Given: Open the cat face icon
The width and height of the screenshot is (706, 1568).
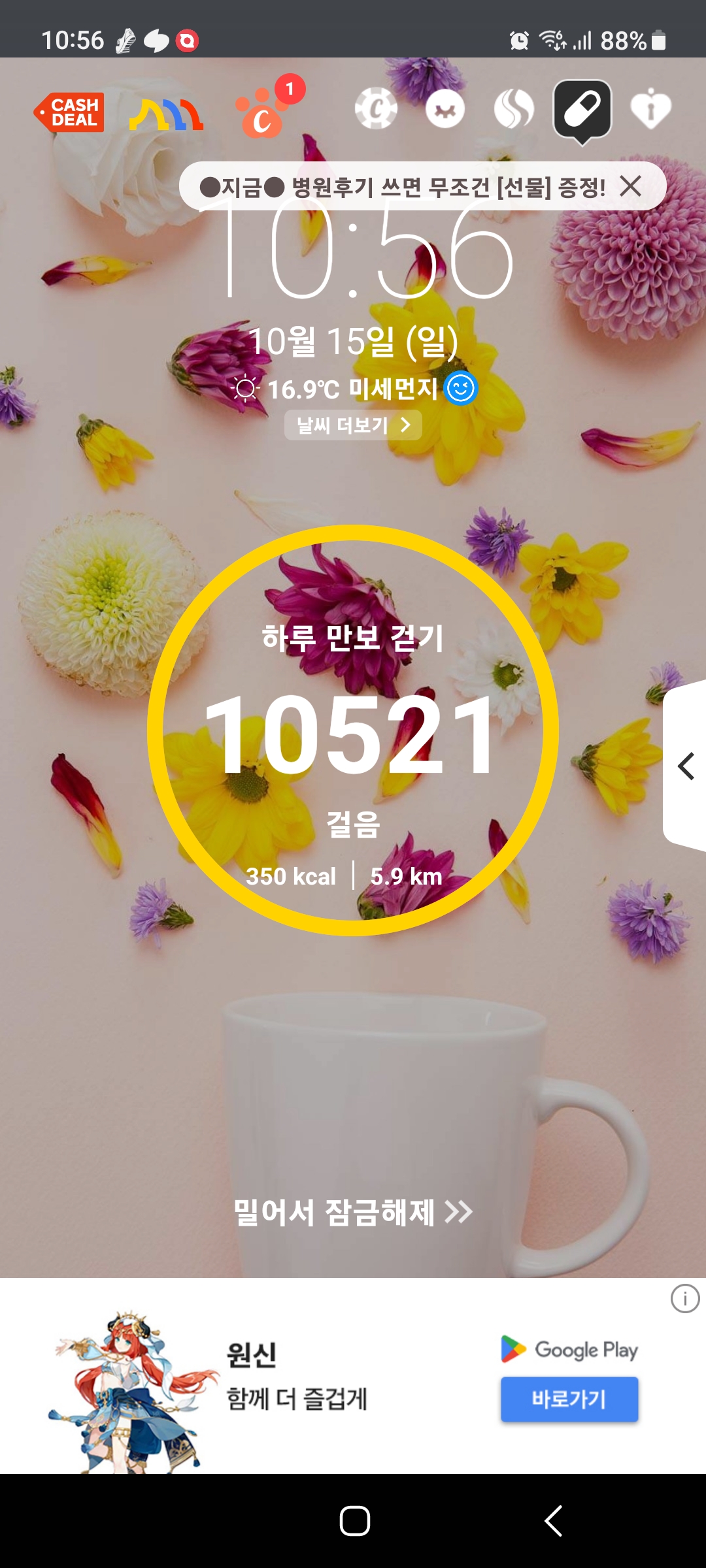Looking at the screenshot, I should (445, 109).
